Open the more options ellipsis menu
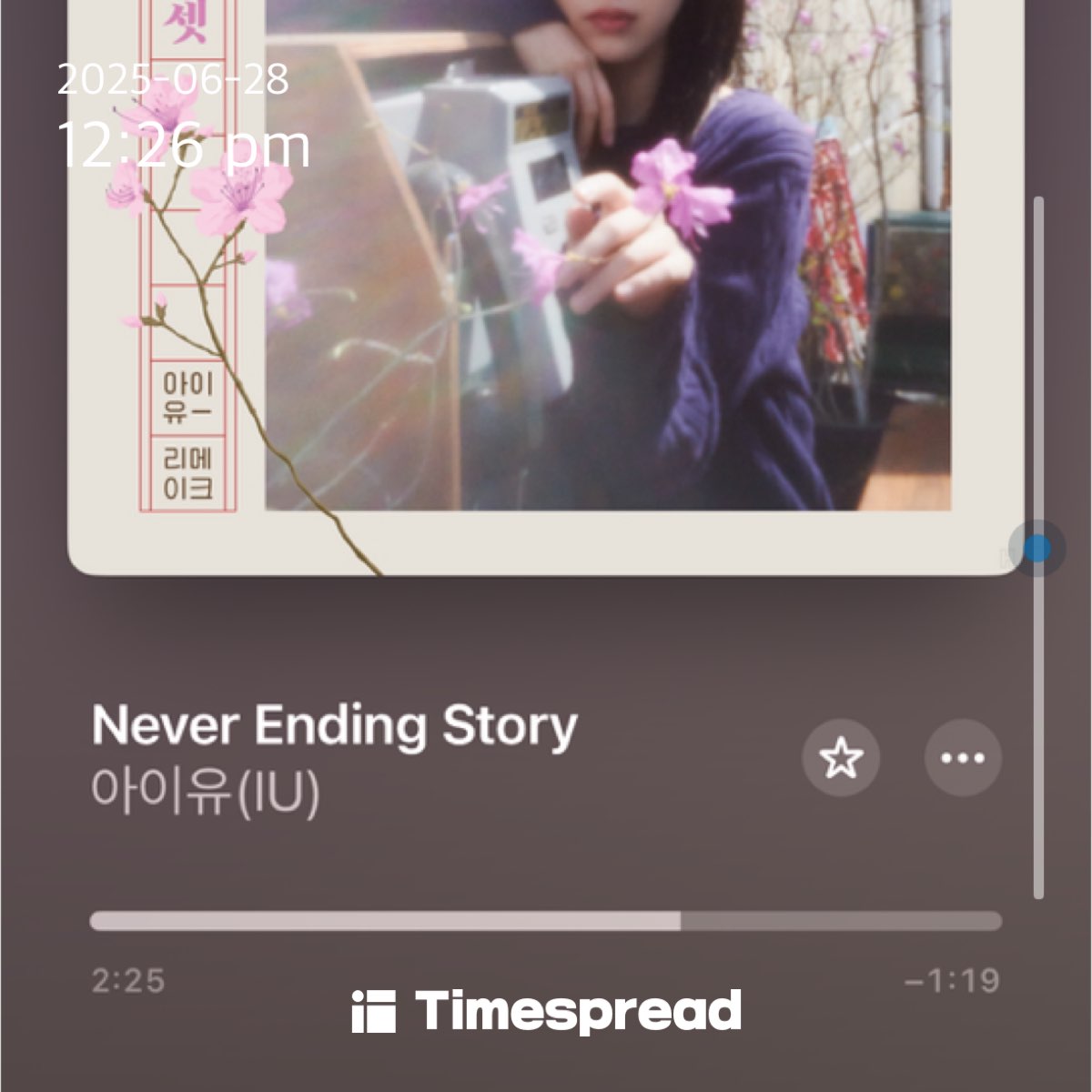 click(x=963, y=758)
